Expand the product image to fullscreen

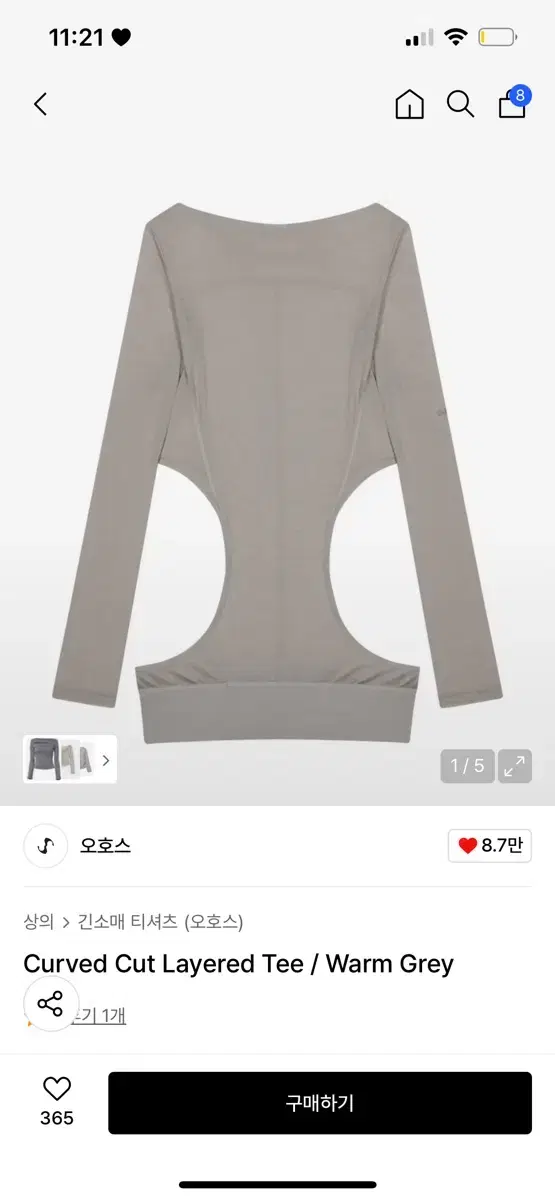coord(515,766)
